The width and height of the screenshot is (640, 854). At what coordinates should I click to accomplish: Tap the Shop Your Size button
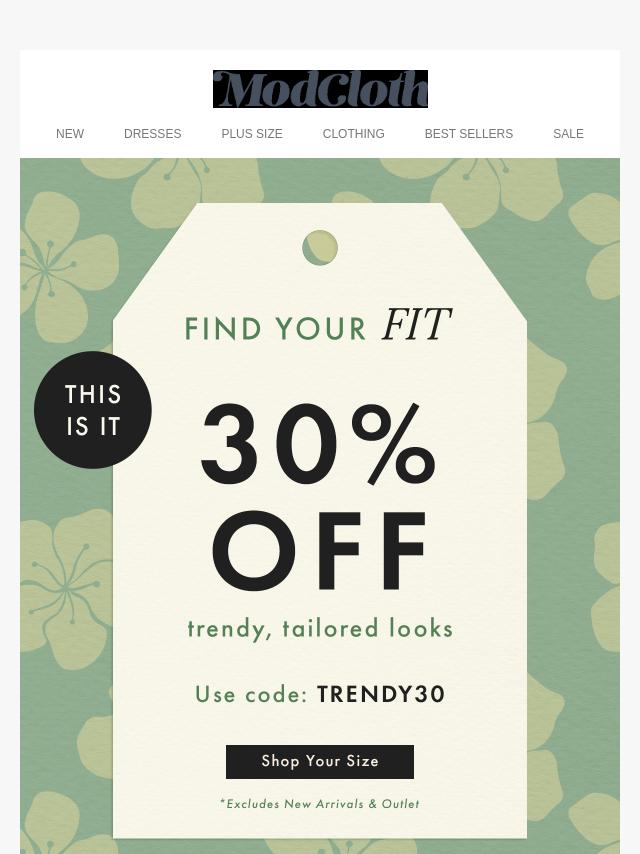coord(320,762)
